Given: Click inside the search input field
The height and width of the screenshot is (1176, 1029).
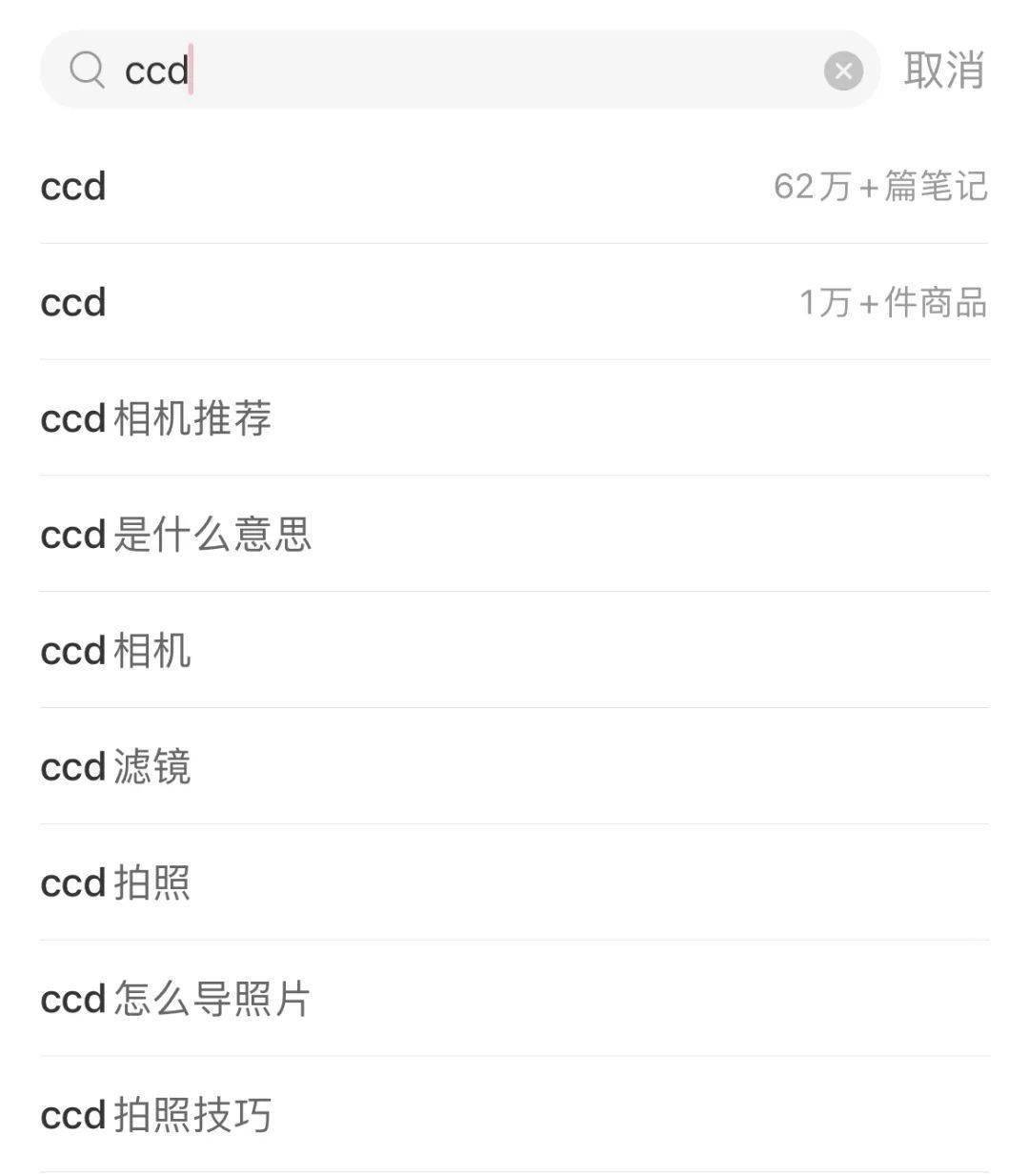Looking at the screenshot, I should pyautogui.click(x=381, y=70).
